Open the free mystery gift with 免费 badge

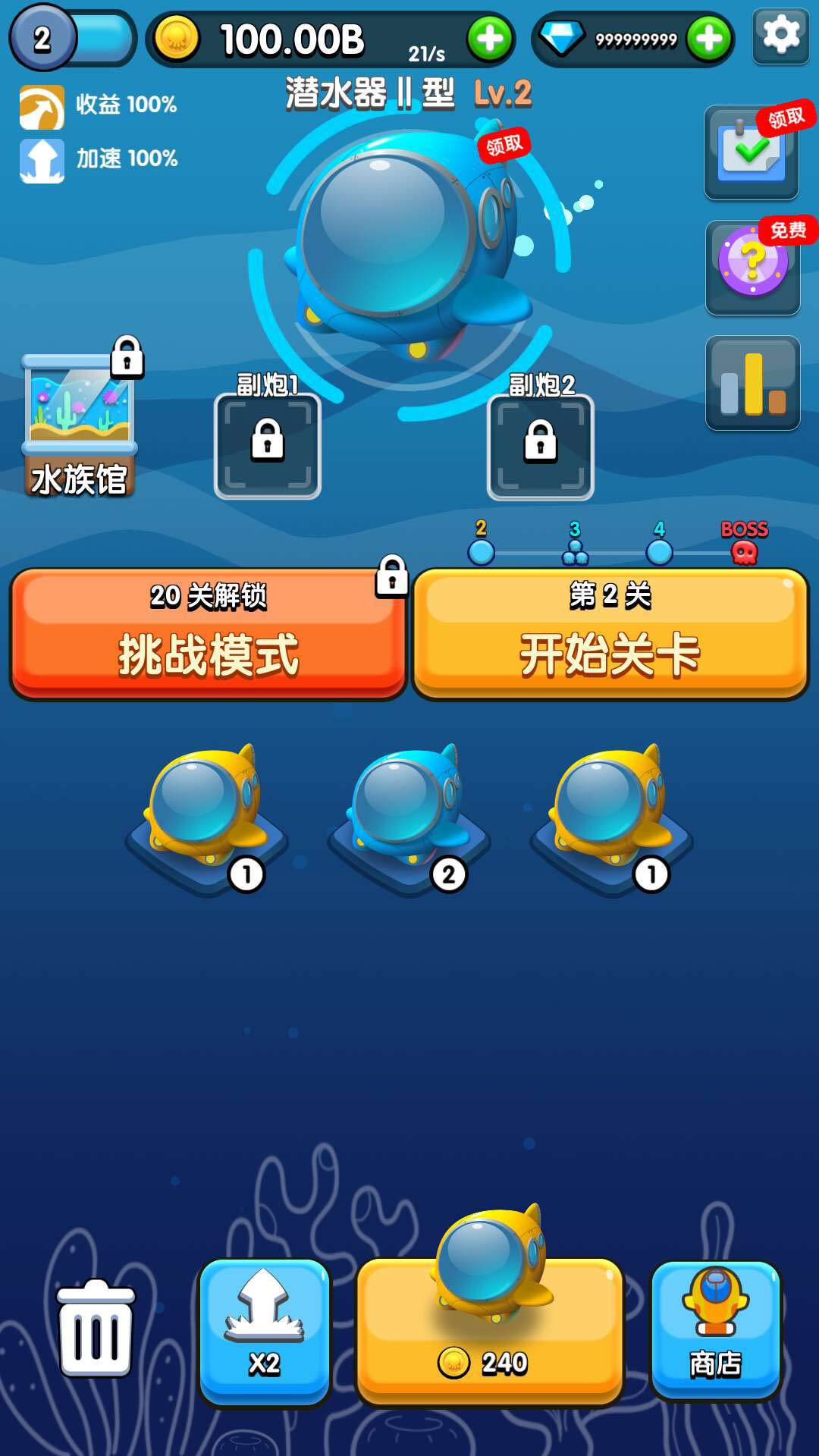750,267
